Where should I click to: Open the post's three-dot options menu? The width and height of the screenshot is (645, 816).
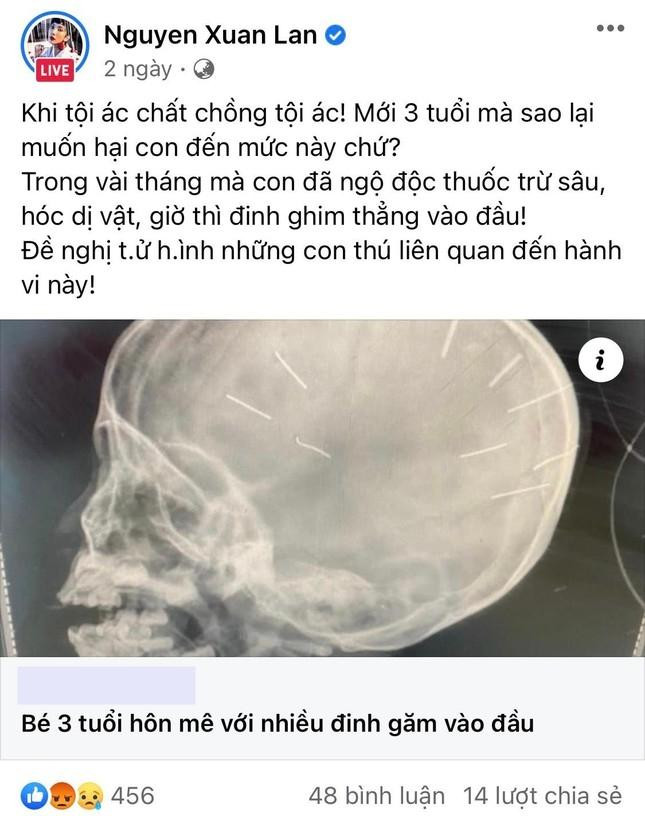tap(609, 29)
